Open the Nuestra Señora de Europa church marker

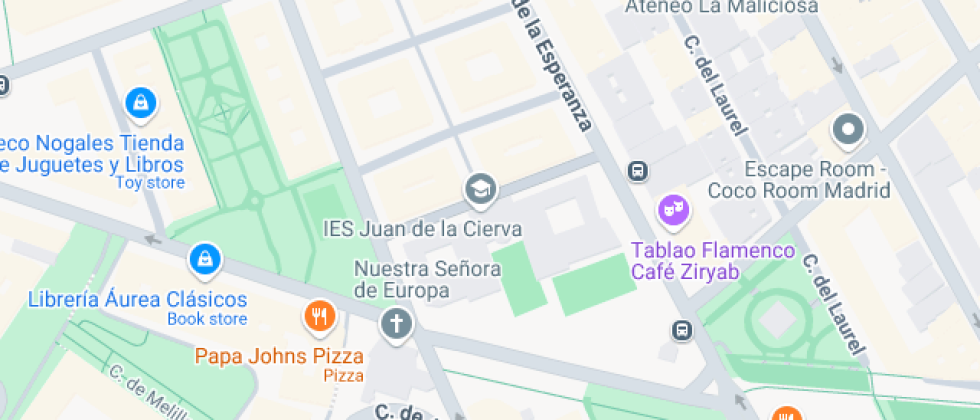(x=396, y=323)
